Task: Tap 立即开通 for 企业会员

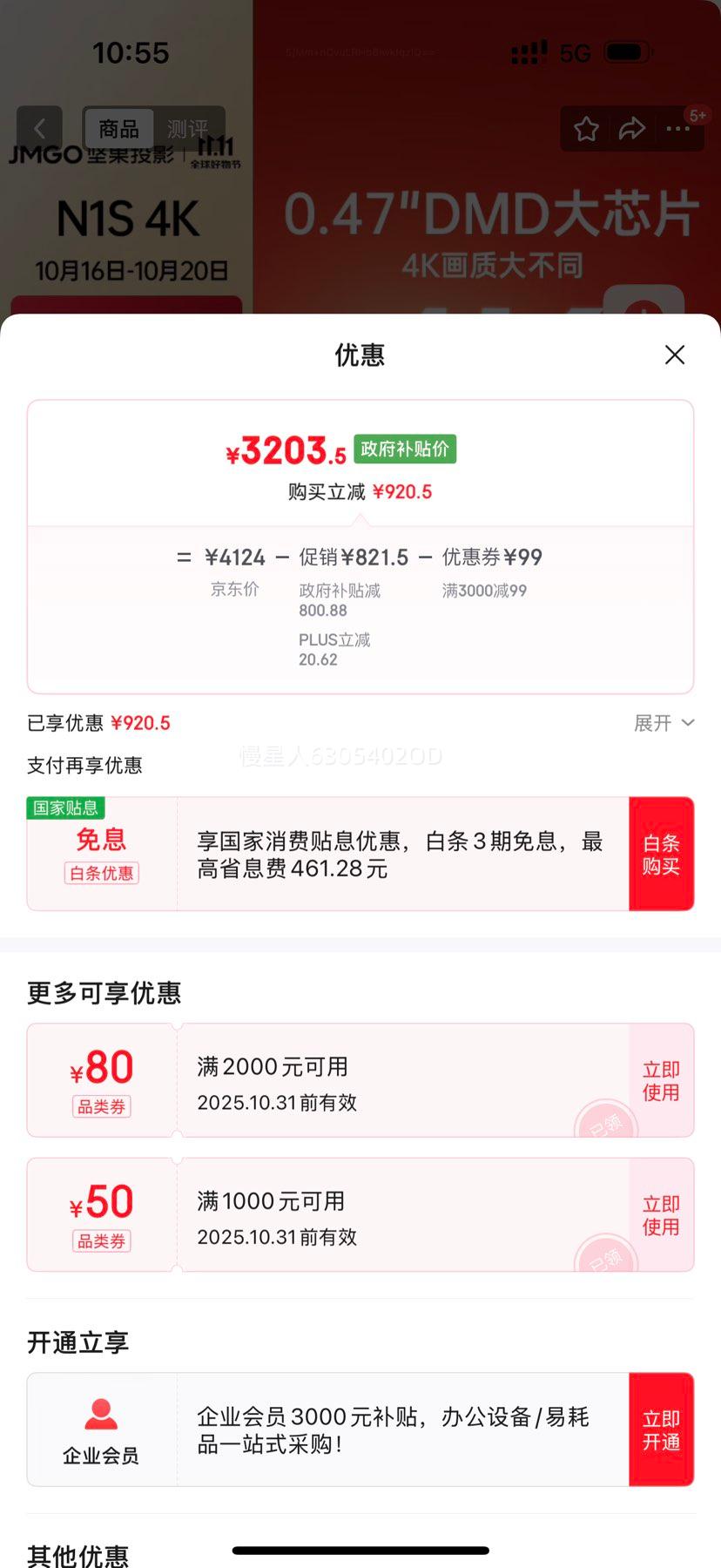Action: [661, 1430]
